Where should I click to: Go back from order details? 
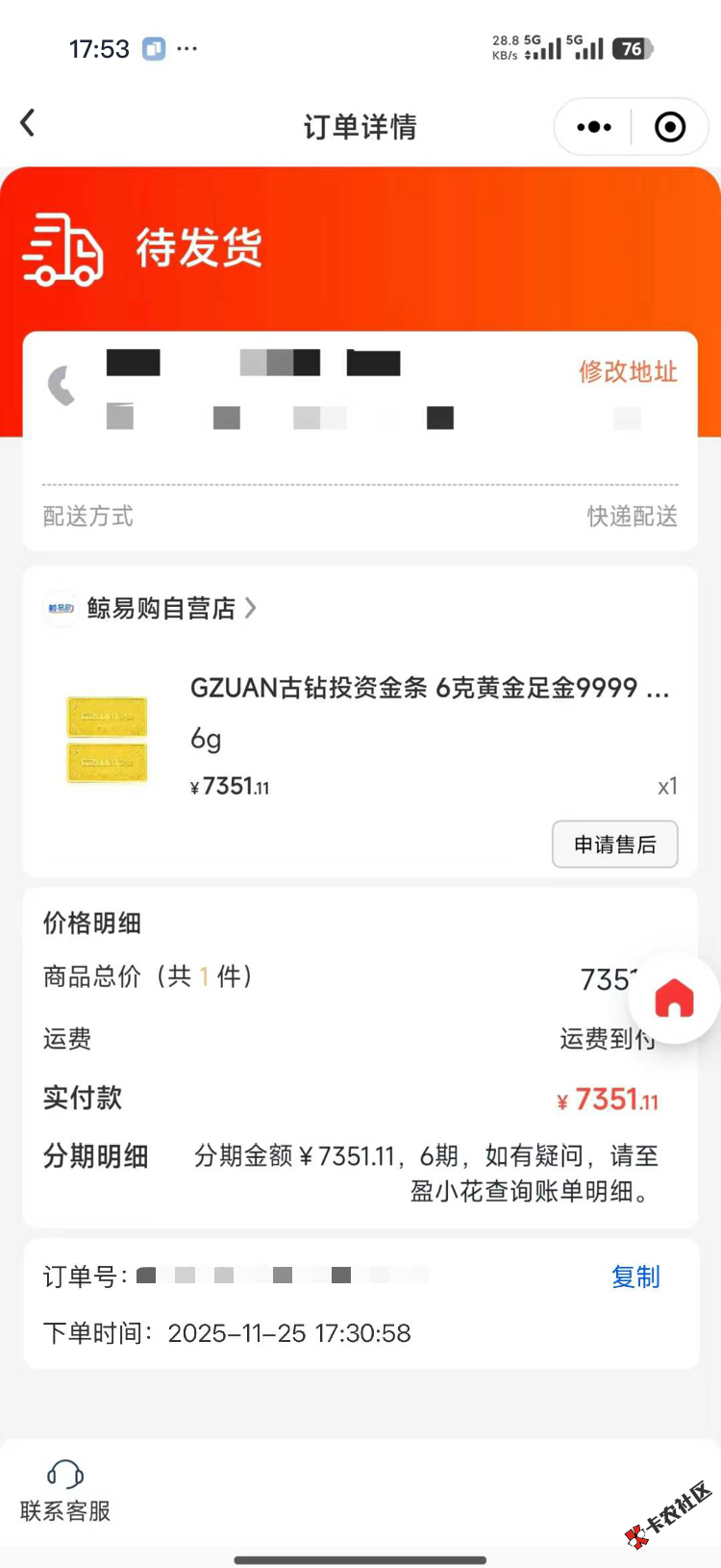tap(28, 123)
